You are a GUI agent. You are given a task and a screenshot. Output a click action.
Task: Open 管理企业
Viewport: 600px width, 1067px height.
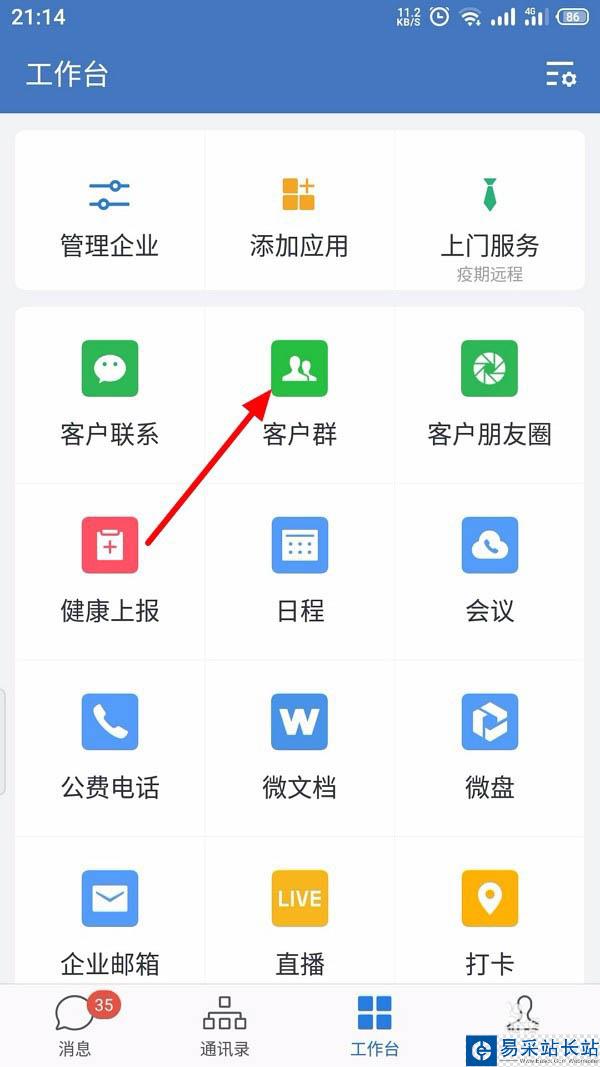(x=110, y=213)
